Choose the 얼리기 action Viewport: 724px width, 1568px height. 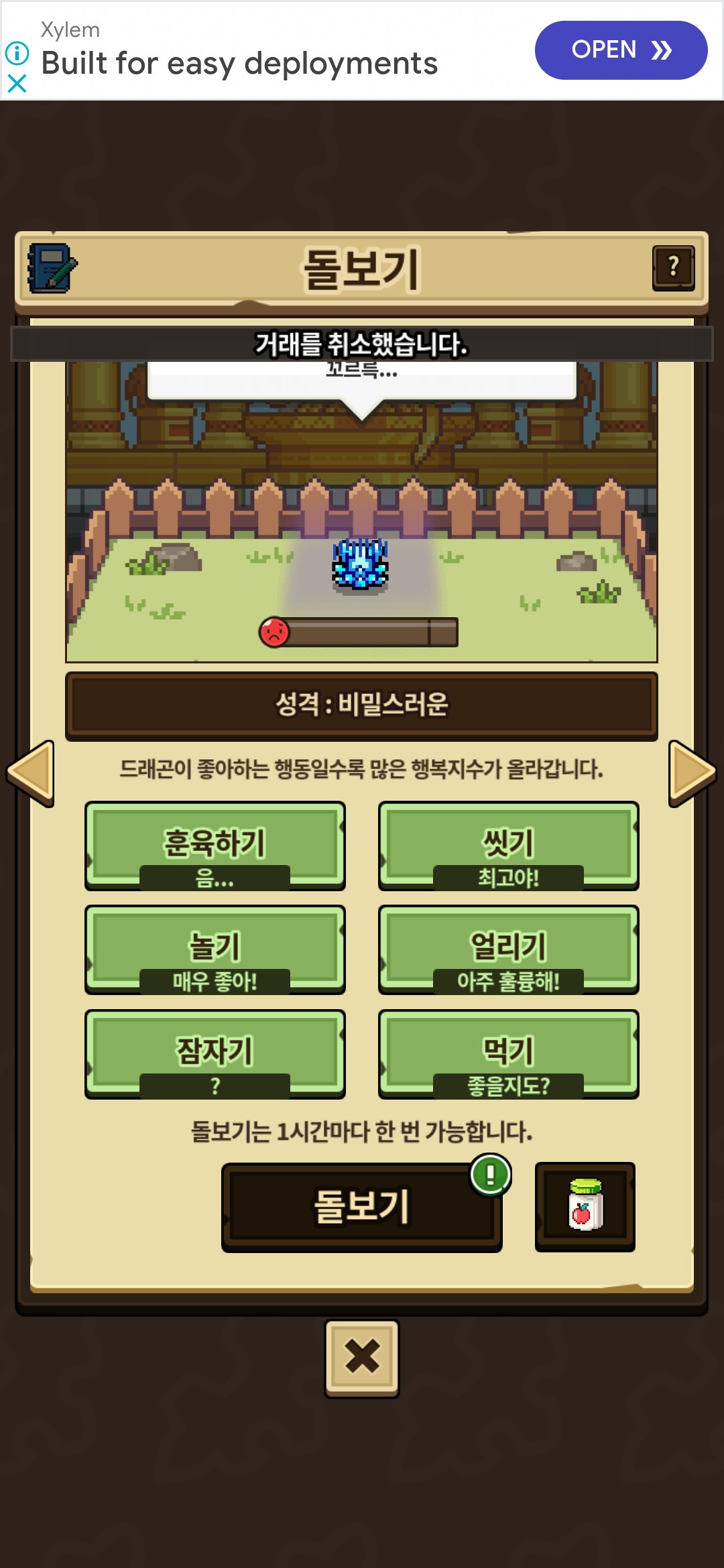[x=509, y=950]
